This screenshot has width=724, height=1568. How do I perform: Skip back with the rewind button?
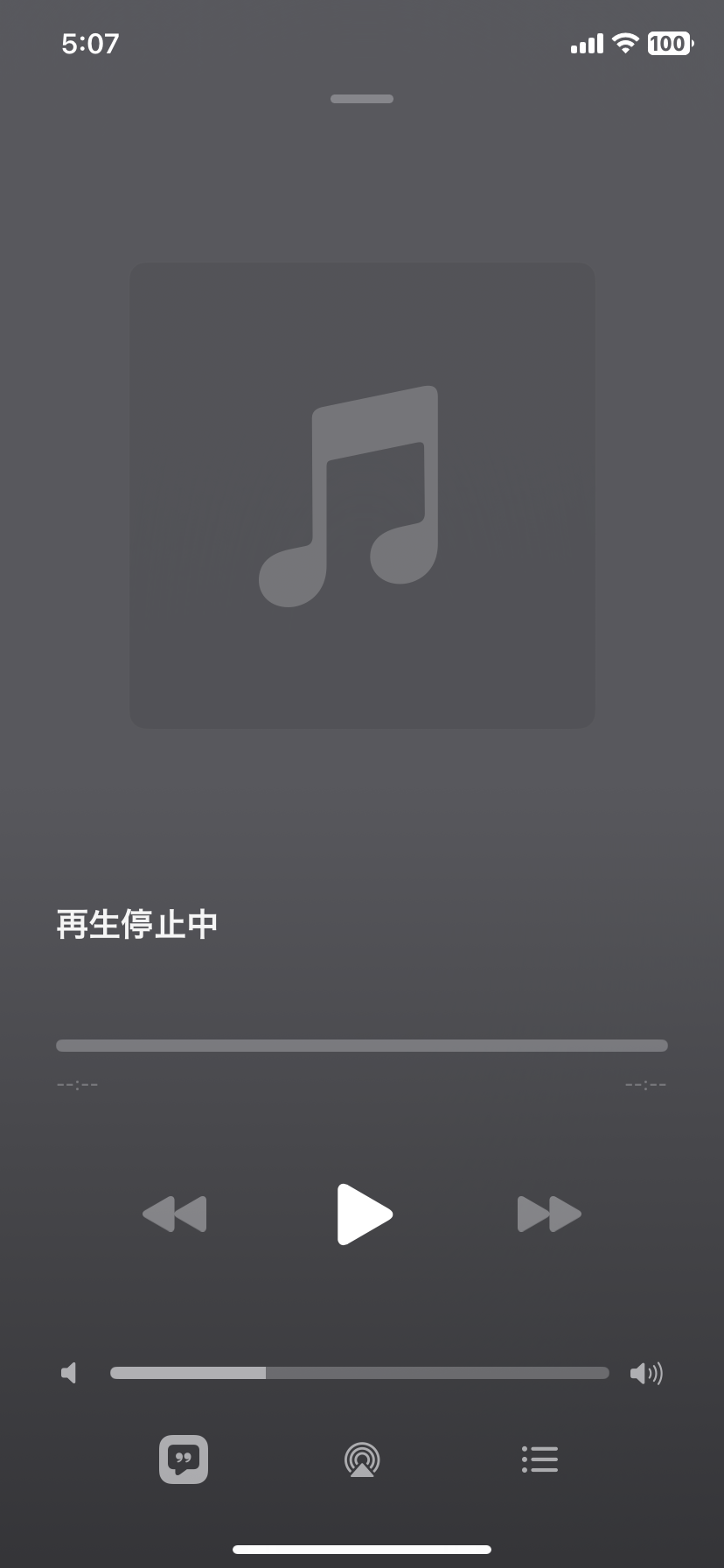point(175,1214)
